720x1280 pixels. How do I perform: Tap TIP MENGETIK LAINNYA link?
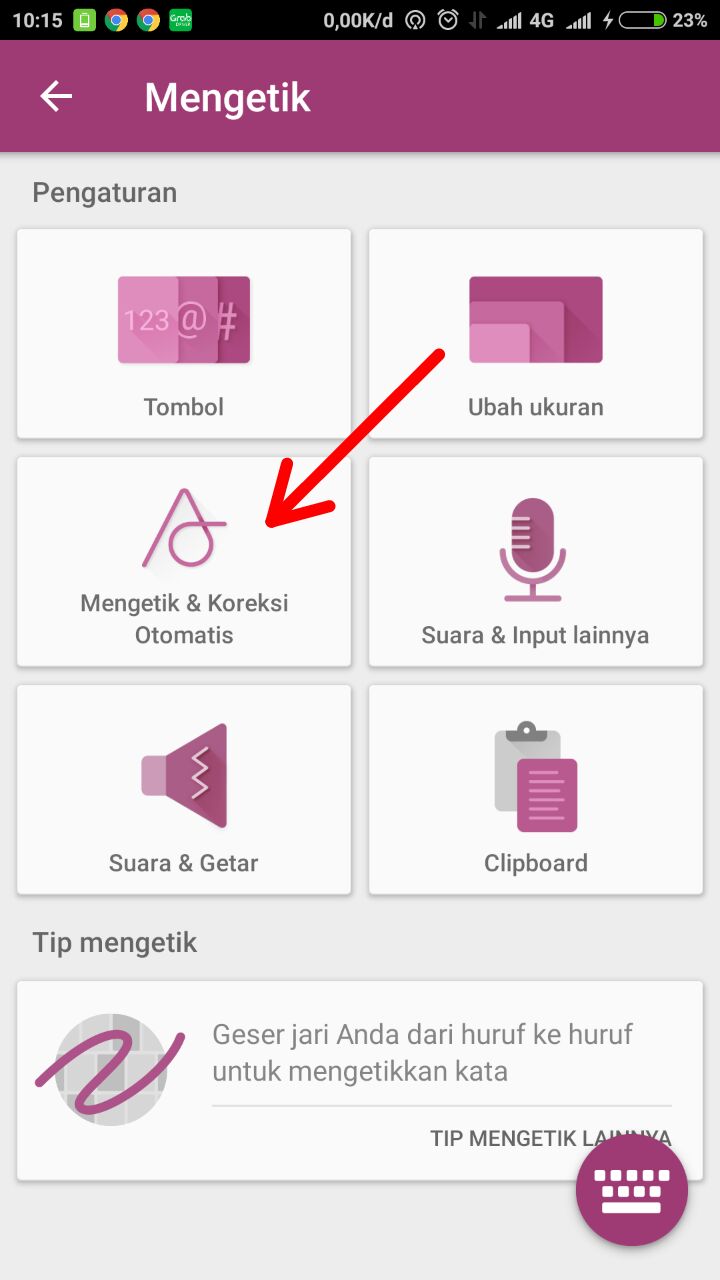500,1138
